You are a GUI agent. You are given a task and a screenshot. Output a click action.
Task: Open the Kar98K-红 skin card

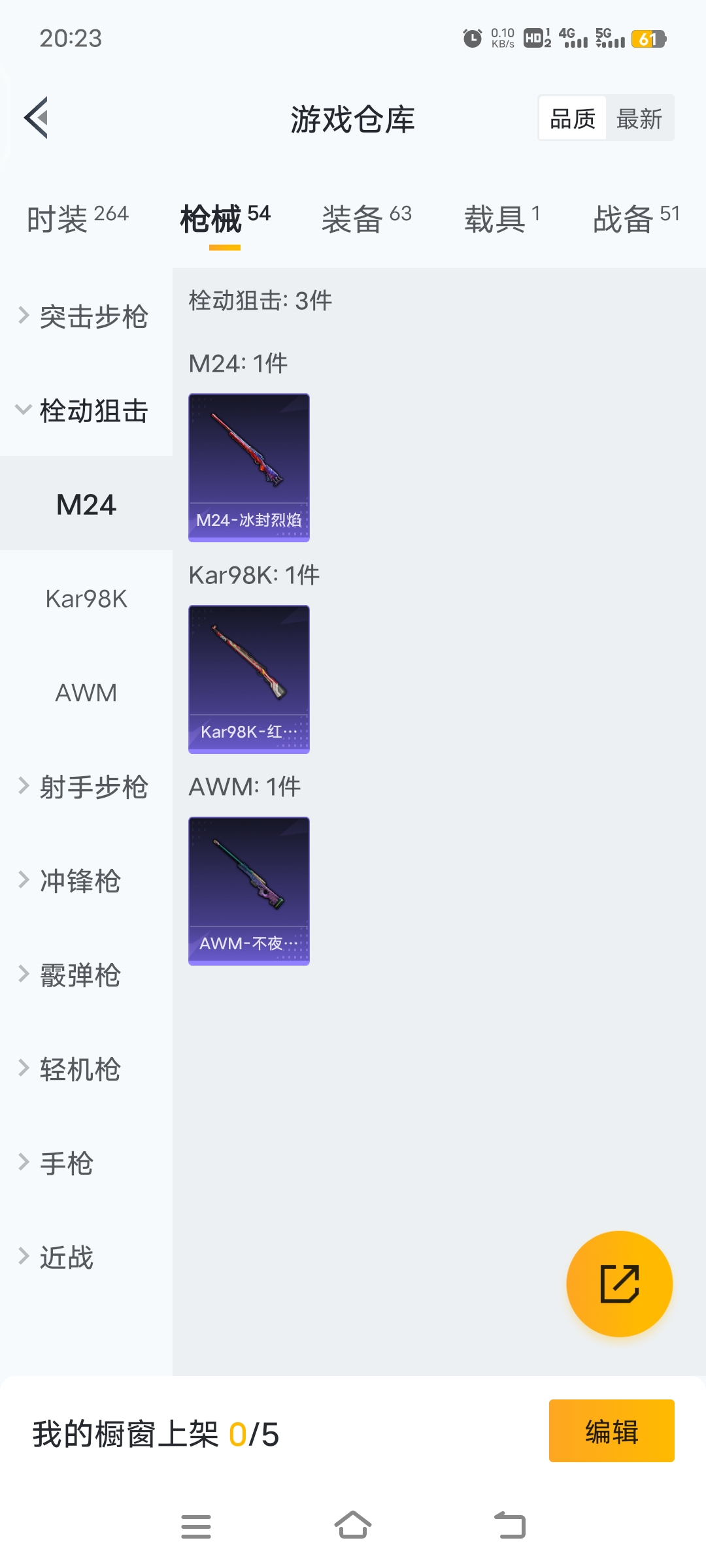click(249, 679)
